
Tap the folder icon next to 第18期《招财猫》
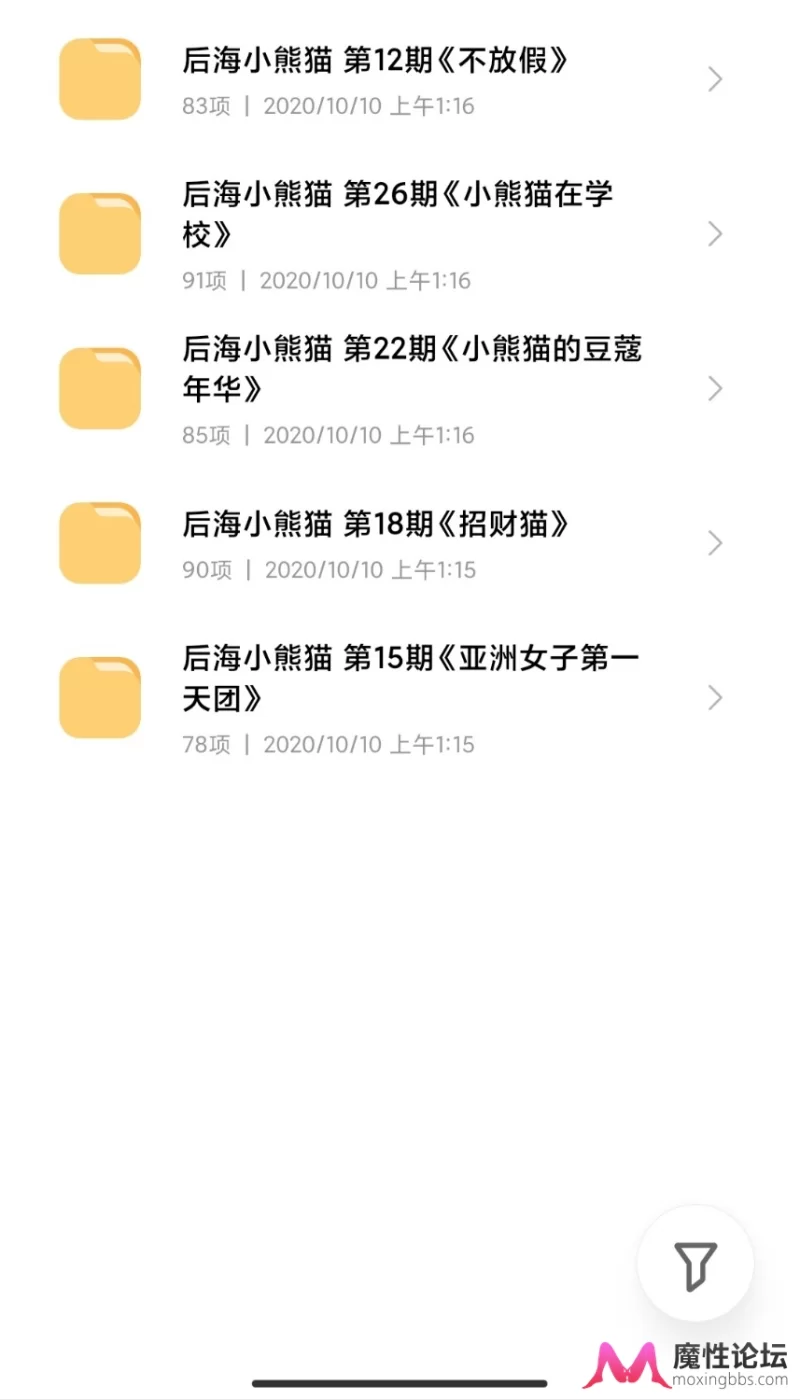point(99,542)
